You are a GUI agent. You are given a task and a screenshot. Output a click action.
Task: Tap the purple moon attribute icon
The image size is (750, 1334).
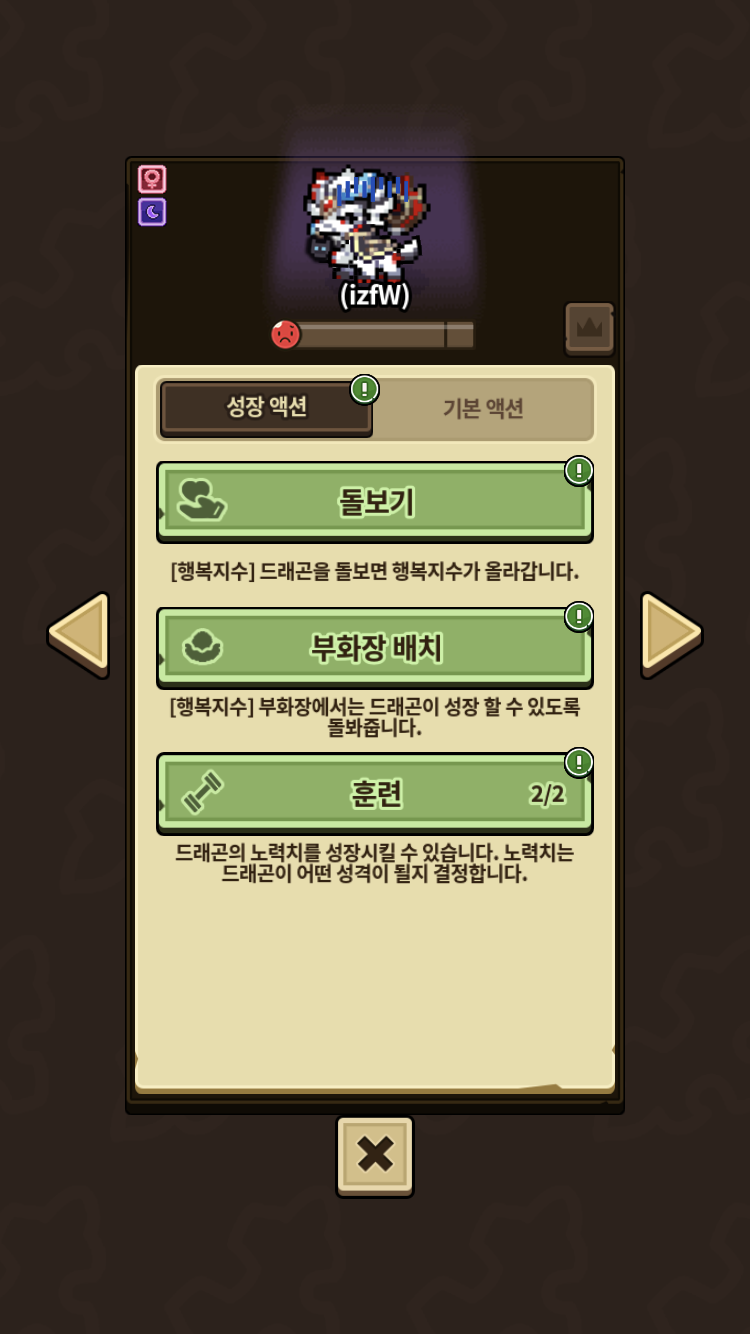[x=152, y=212]
